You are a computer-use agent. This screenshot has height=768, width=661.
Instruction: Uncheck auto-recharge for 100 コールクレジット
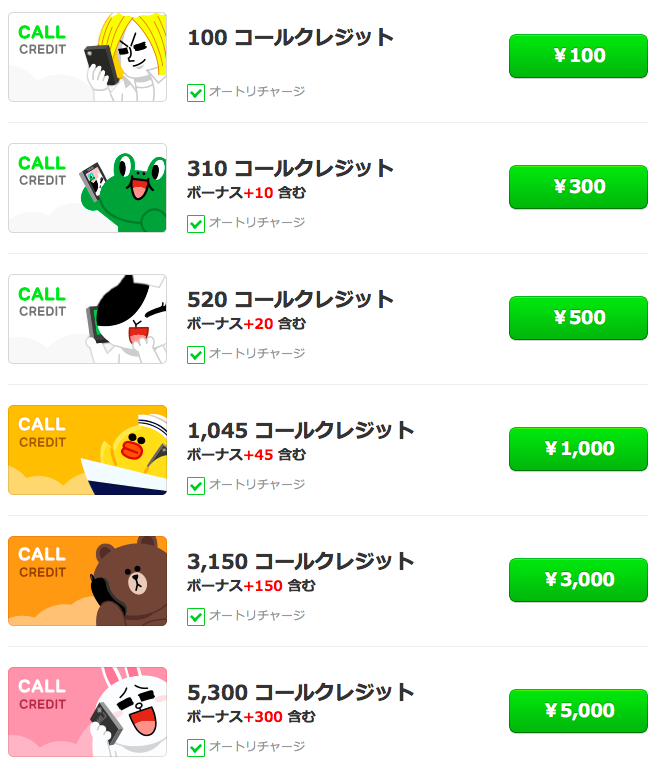(196, 93)
